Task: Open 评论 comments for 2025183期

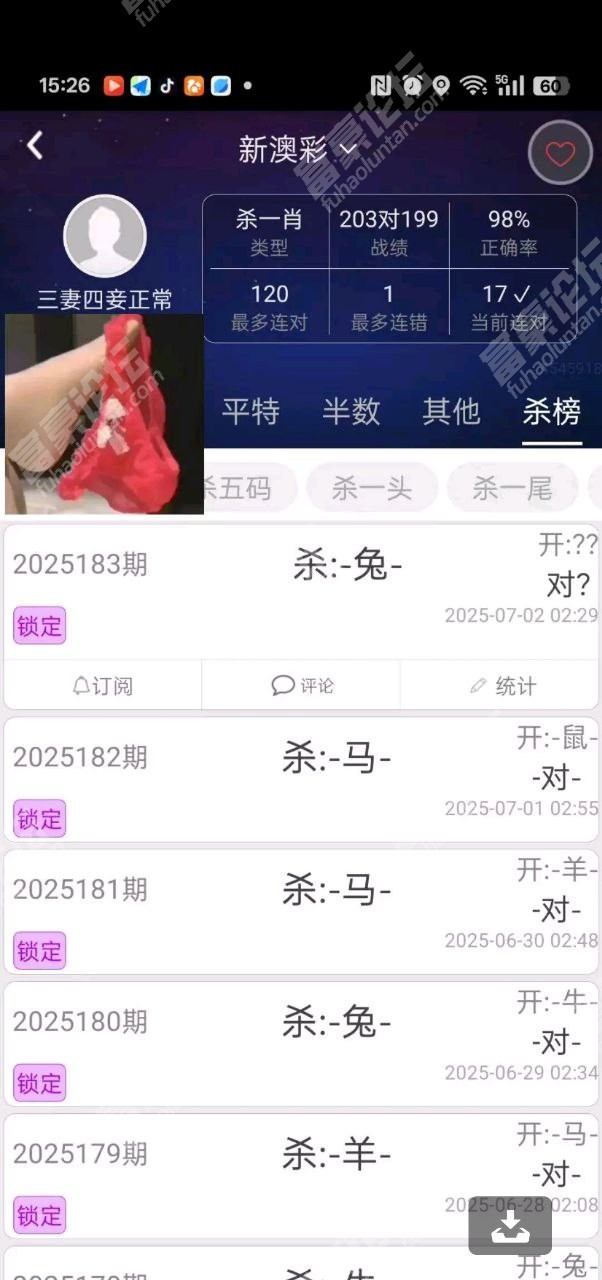Action: click(x=301, y=686)
